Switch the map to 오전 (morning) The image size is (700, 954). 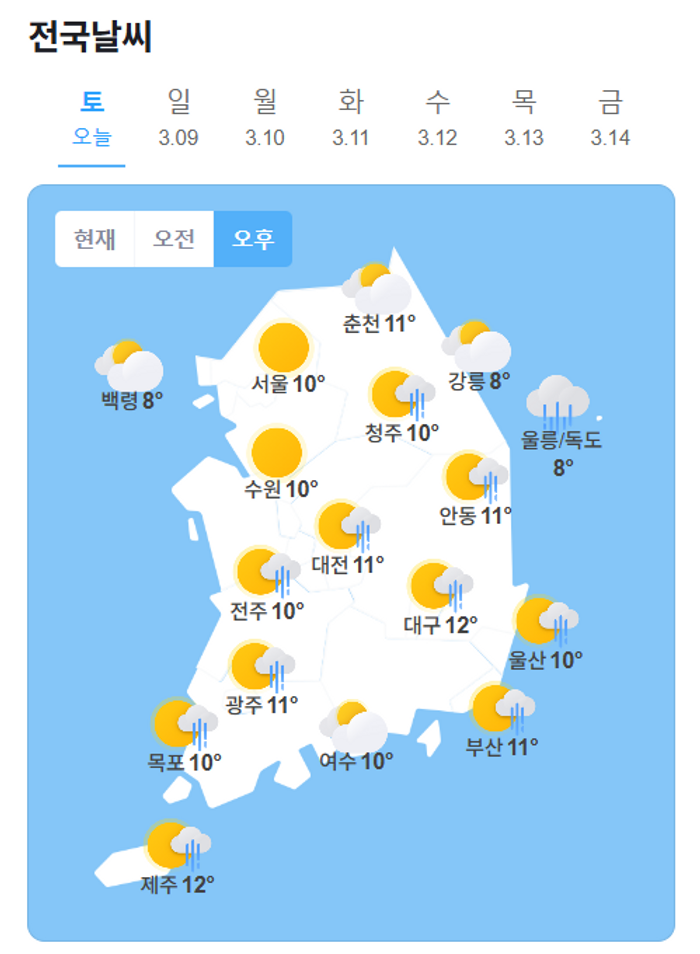click(174, 239)
